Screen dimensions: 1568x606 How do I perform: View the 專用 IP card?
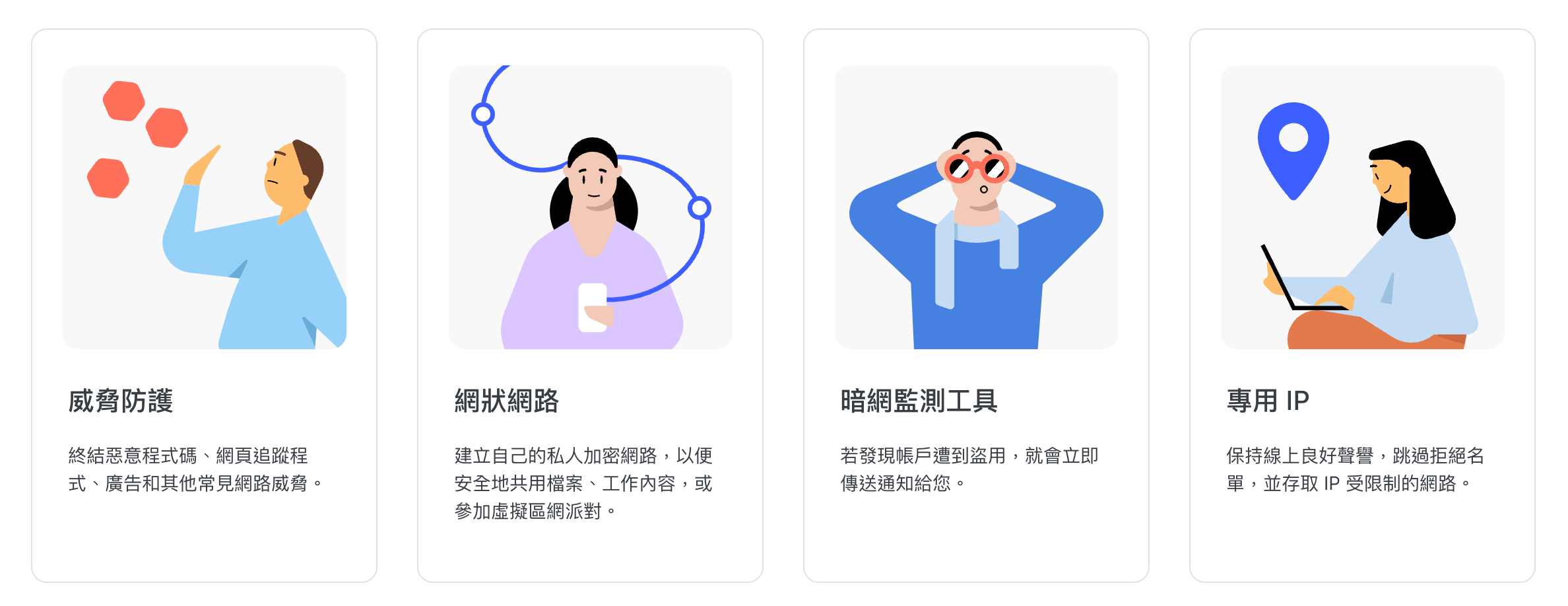(x=1362, y=305)
